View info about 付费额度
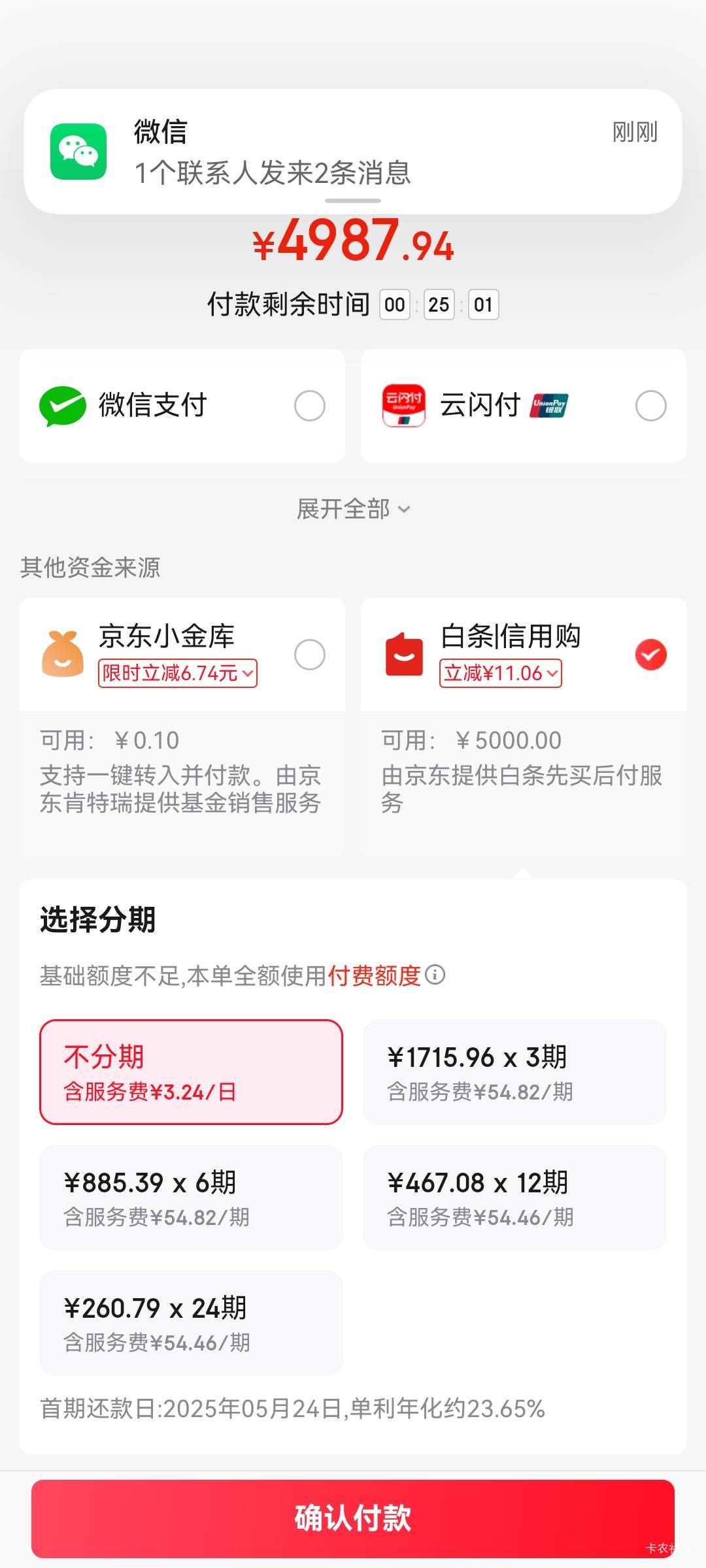Screen dimensions: 706x1568 pos(435,975)
